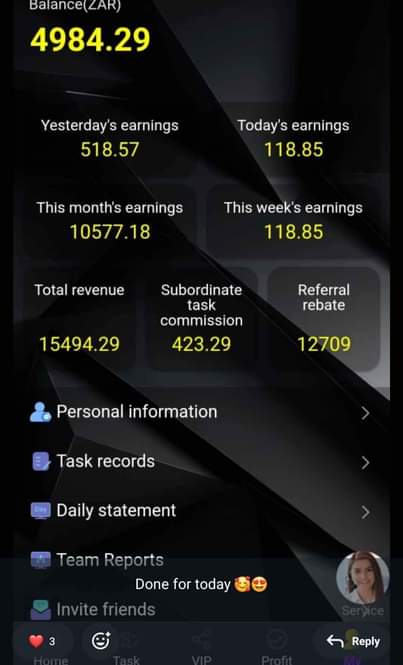403x665 pixels.
Task: Reply to the shared image
Action: pos(353,641)
